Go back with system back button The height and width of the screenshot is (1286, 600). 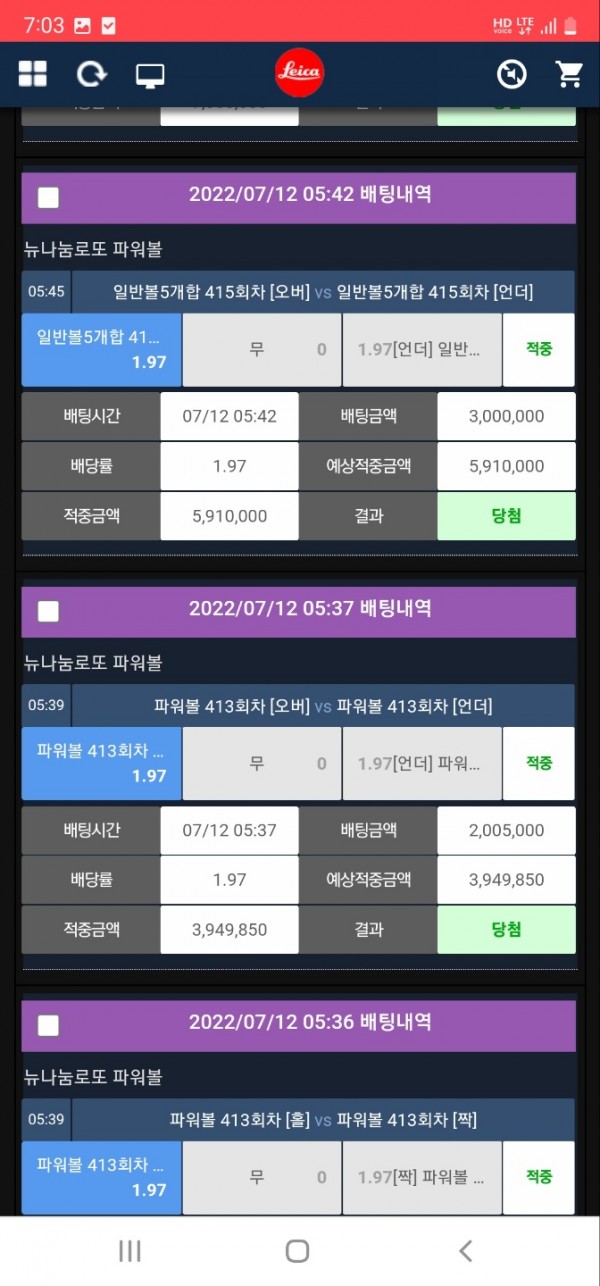coord(465,1250)
